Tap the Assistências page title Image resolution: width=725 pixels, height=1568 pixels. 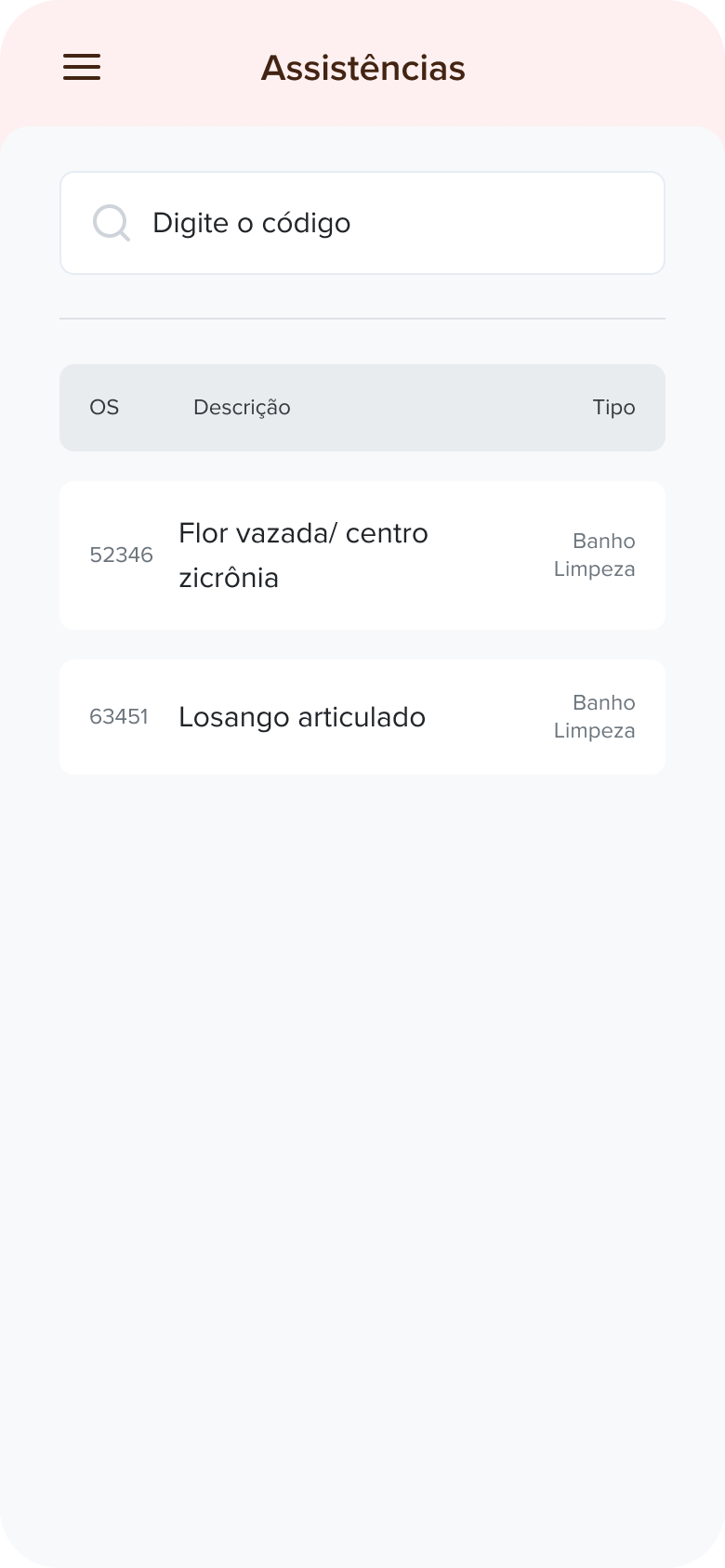363,67
